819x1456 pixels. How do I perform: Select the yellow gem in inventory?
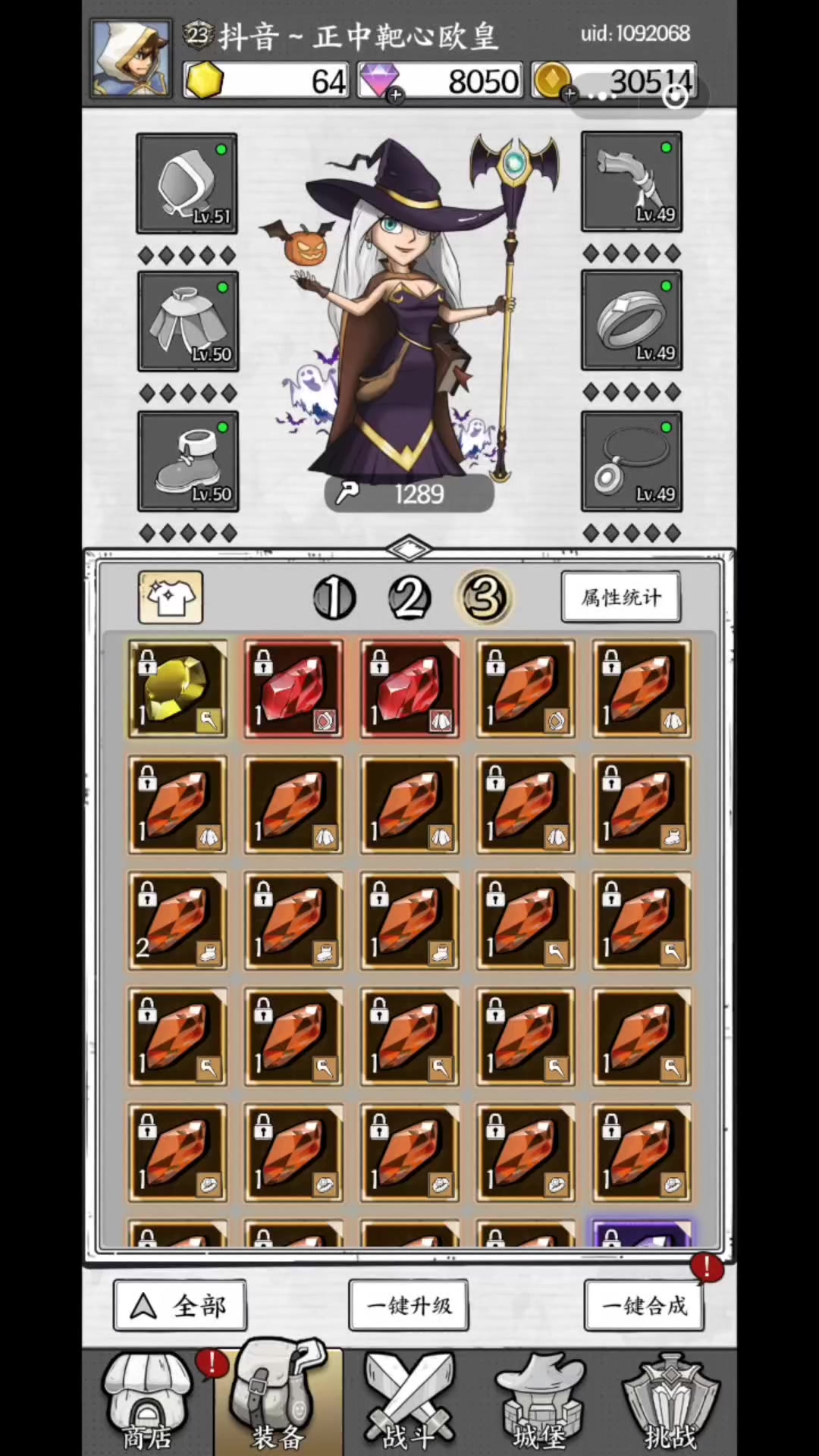[x=178, y=689]
